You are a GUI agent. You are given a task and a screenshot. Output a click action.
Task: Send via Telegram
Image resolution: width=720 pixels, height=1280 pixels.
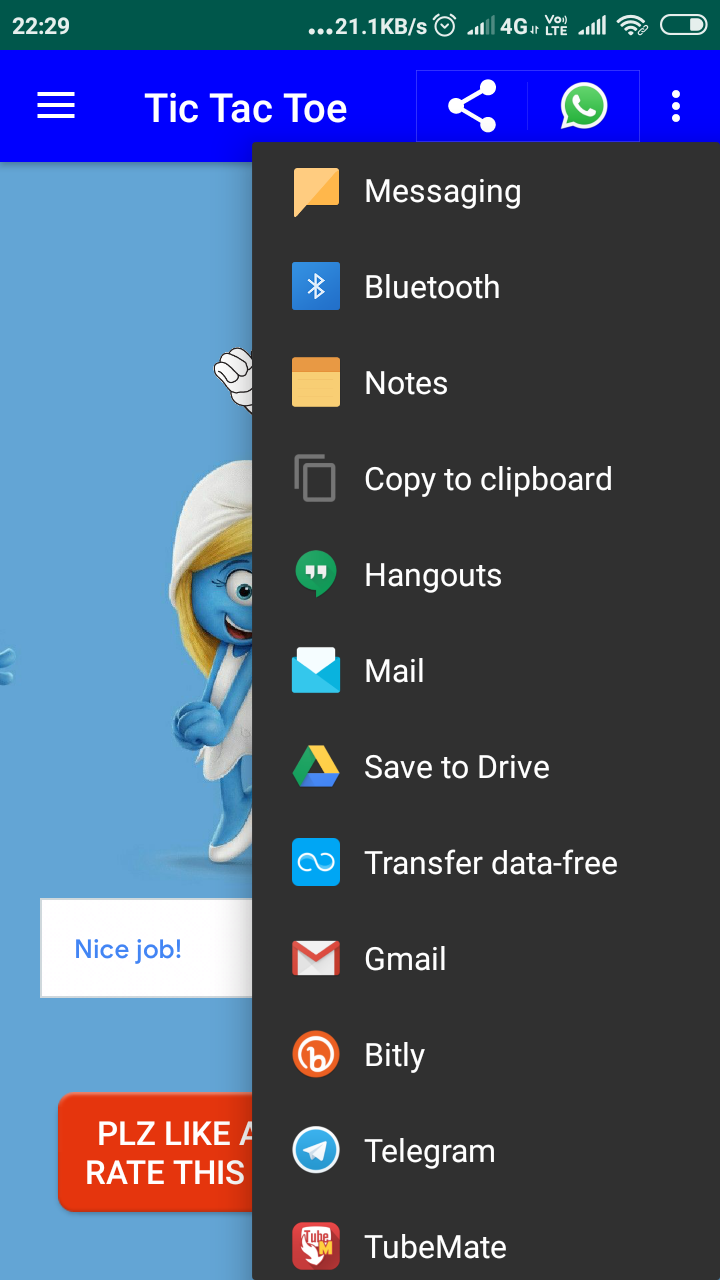429,1151
